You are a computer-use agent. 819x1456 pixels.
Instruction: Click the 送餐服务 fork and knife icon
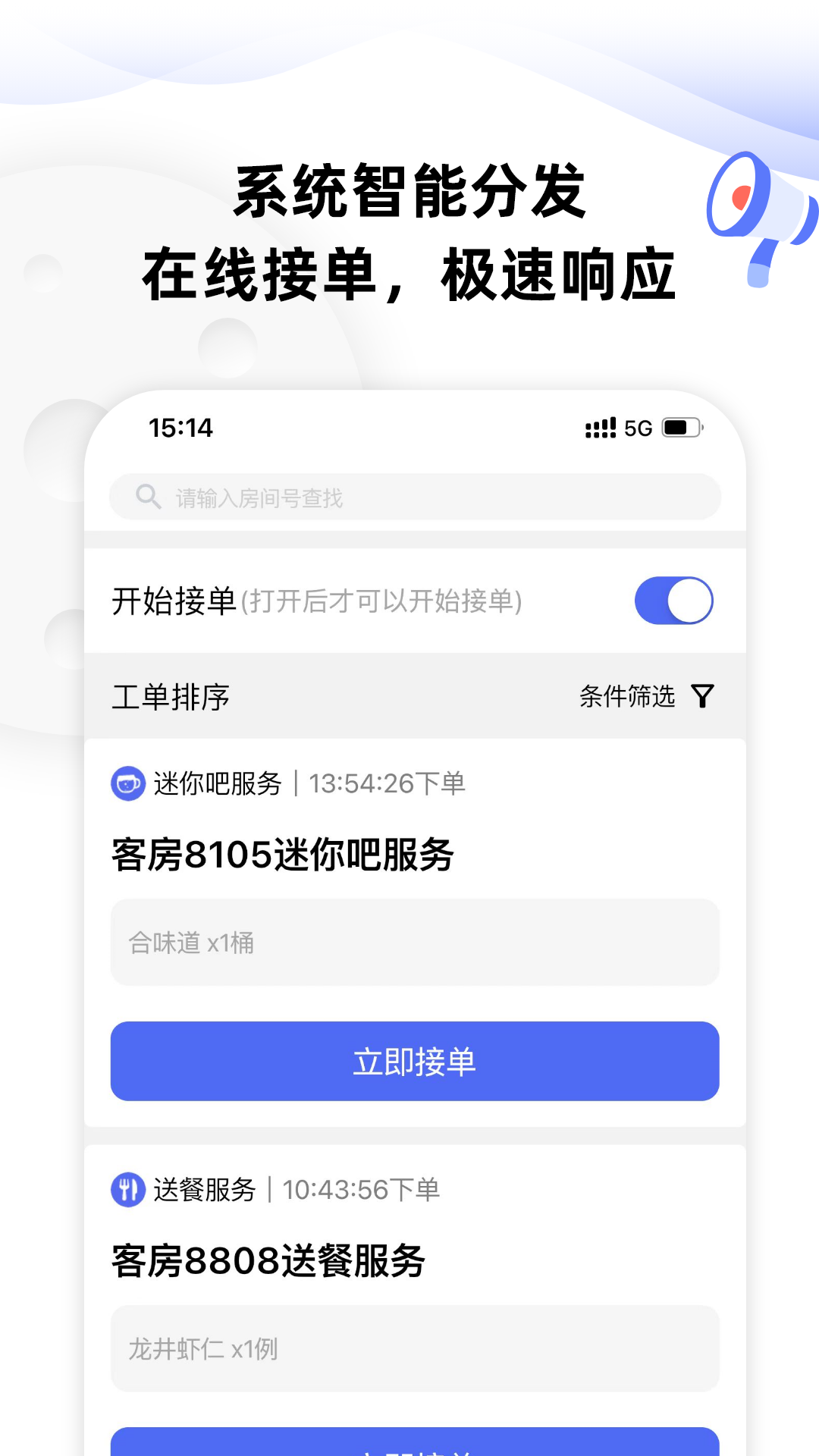coord(127,1190)
